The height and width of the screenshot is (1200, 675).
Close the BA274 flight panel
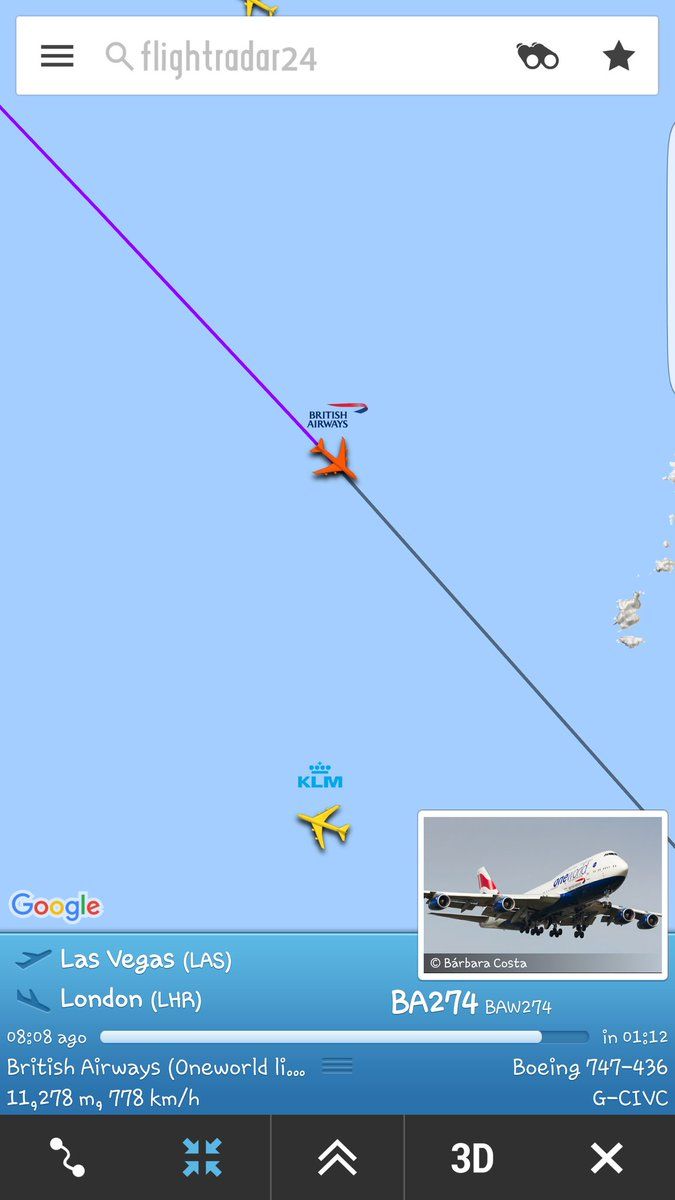coord(607,1158)
